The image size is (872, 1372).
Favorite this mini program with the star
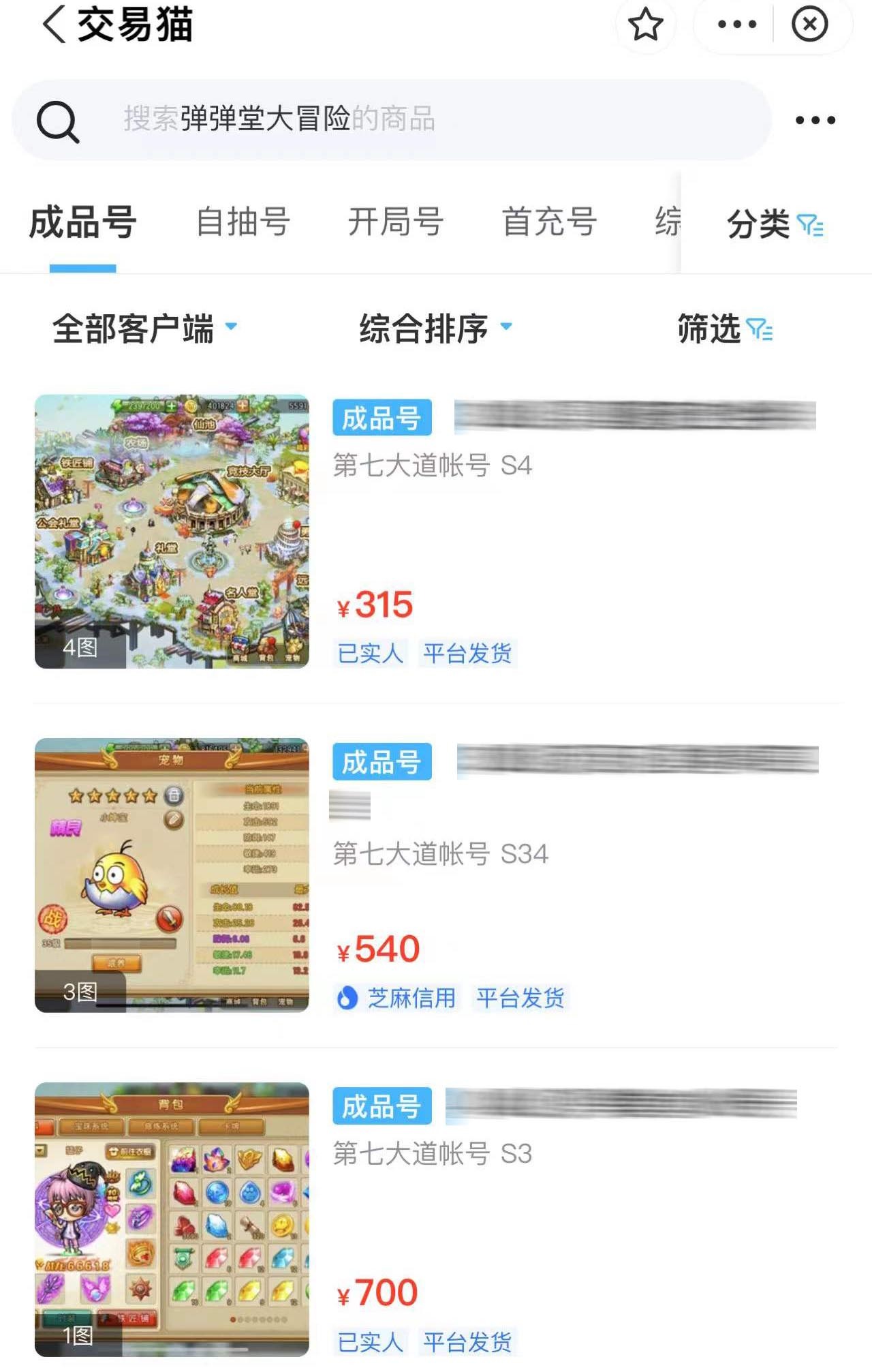(645, 25)
